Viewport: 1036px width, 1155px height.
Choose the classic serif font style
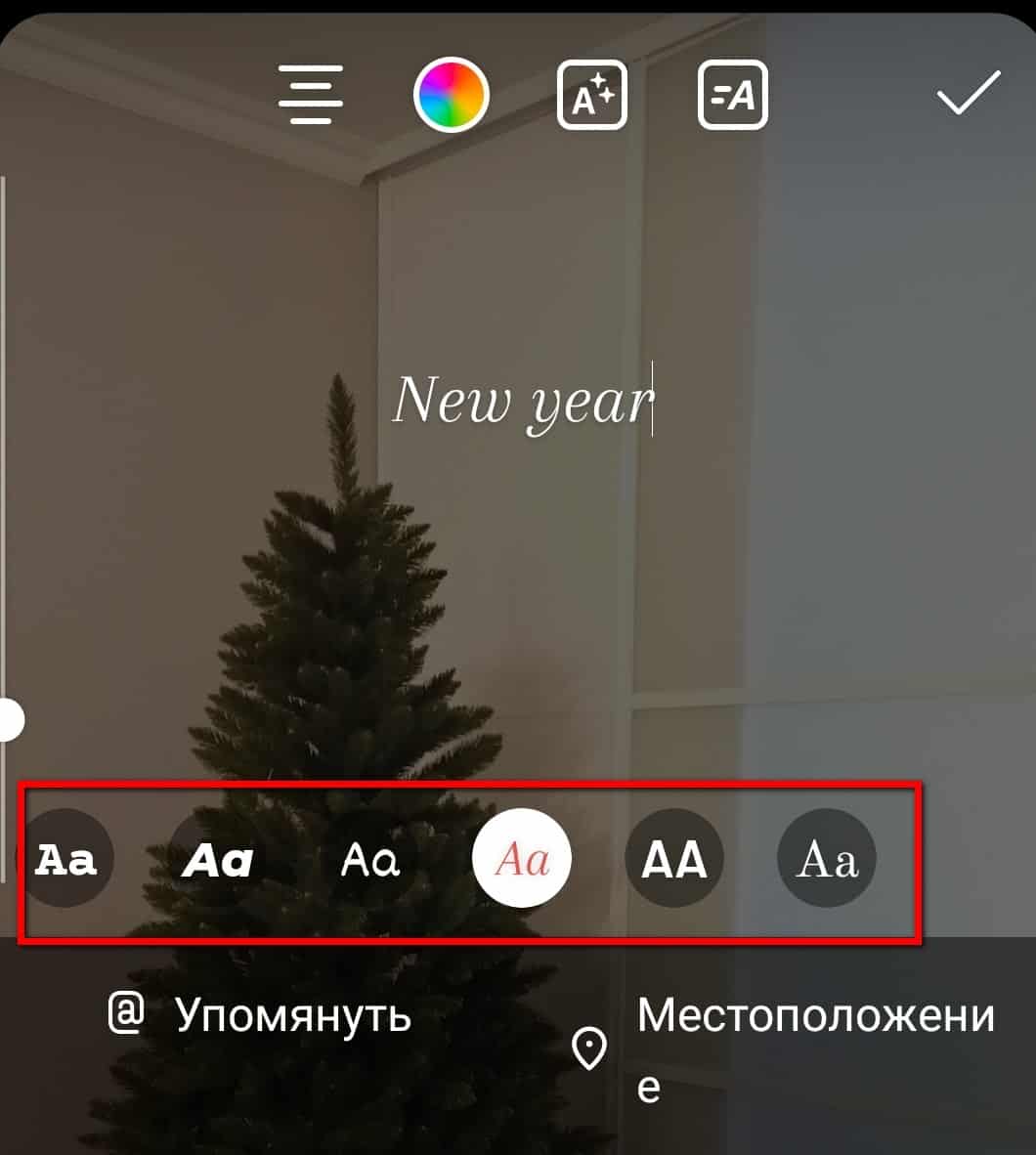pyautogui.click(x=827, y=859)
